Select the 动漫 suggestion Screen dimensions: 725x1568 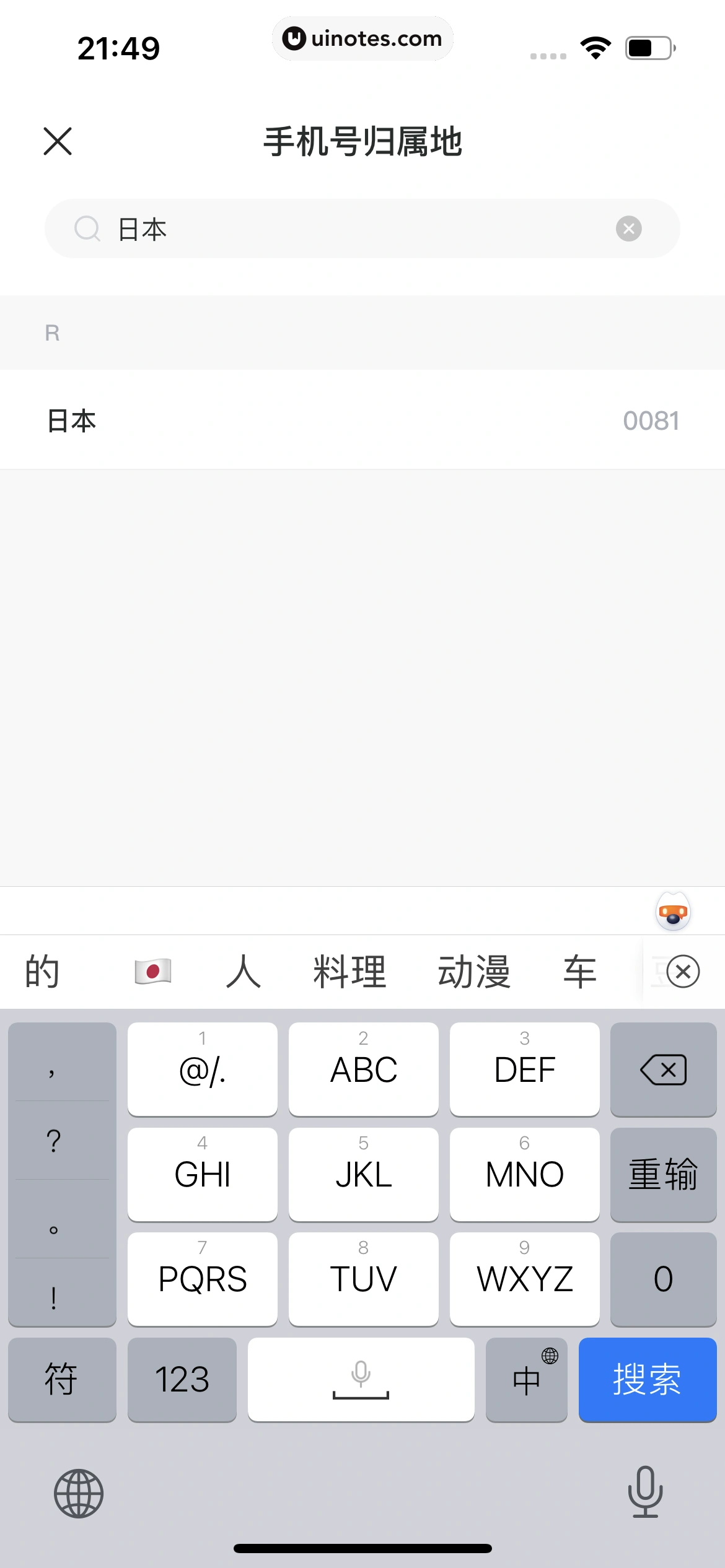[474, 970]
